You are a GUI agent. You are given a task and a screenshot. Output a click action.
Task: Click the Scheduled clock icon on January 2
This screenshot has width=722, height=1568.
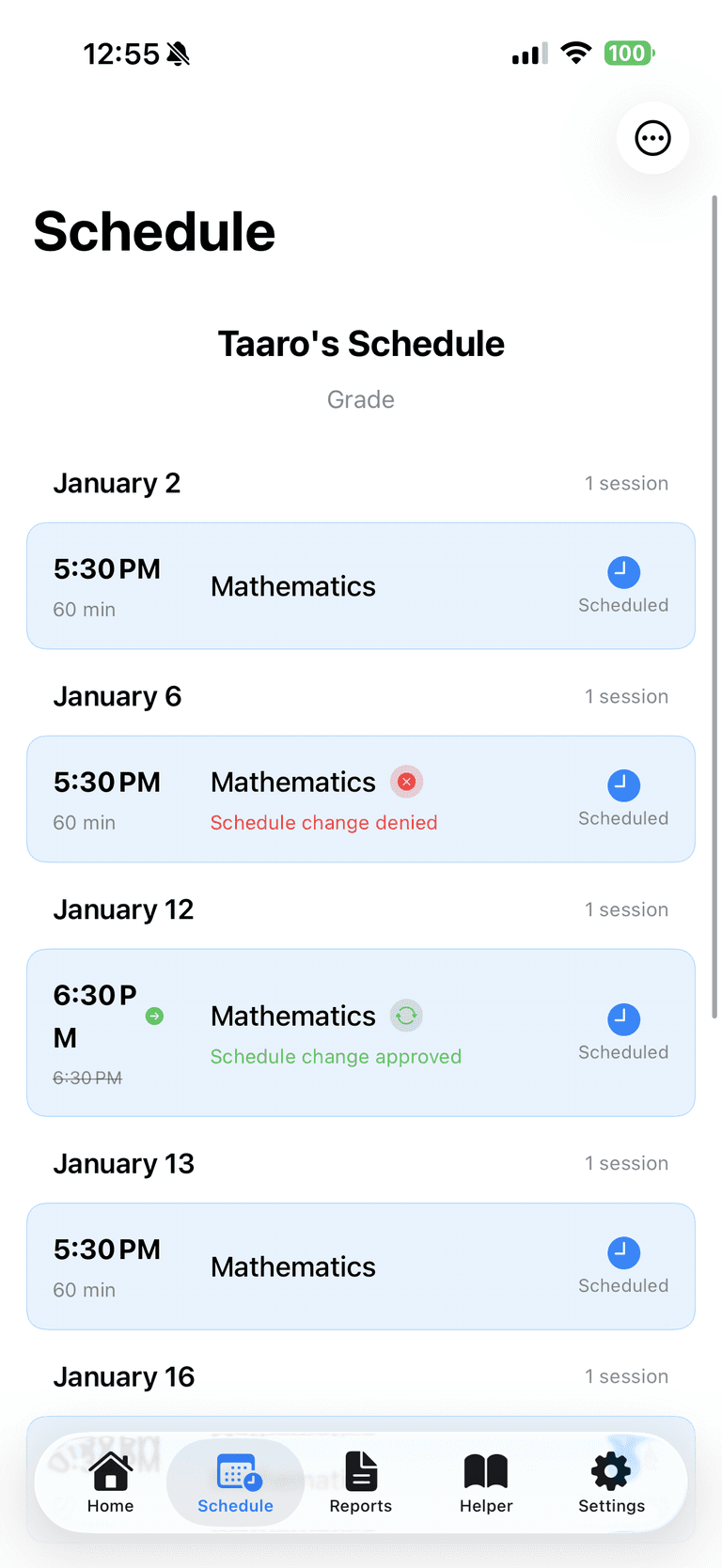click(x=623, y=572)
